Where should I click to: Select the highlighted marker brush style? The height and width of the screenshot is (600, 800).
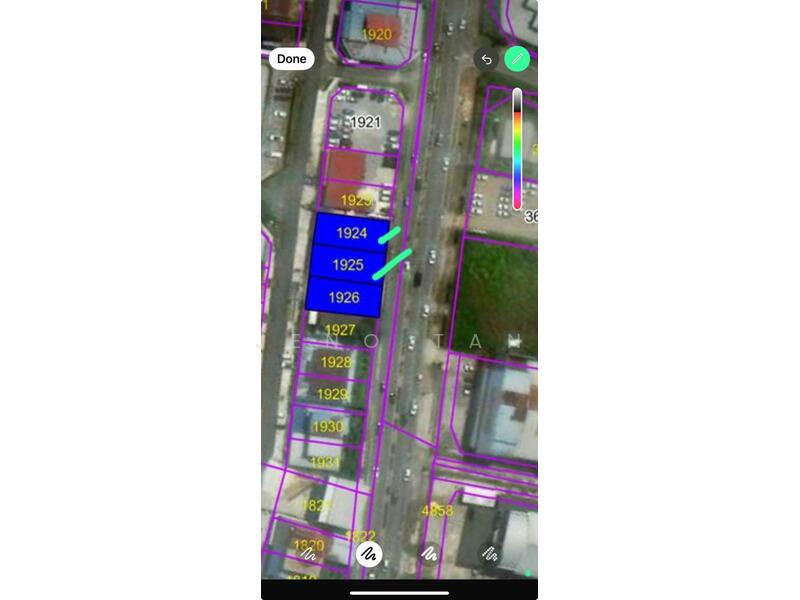[x=369, y=552]
